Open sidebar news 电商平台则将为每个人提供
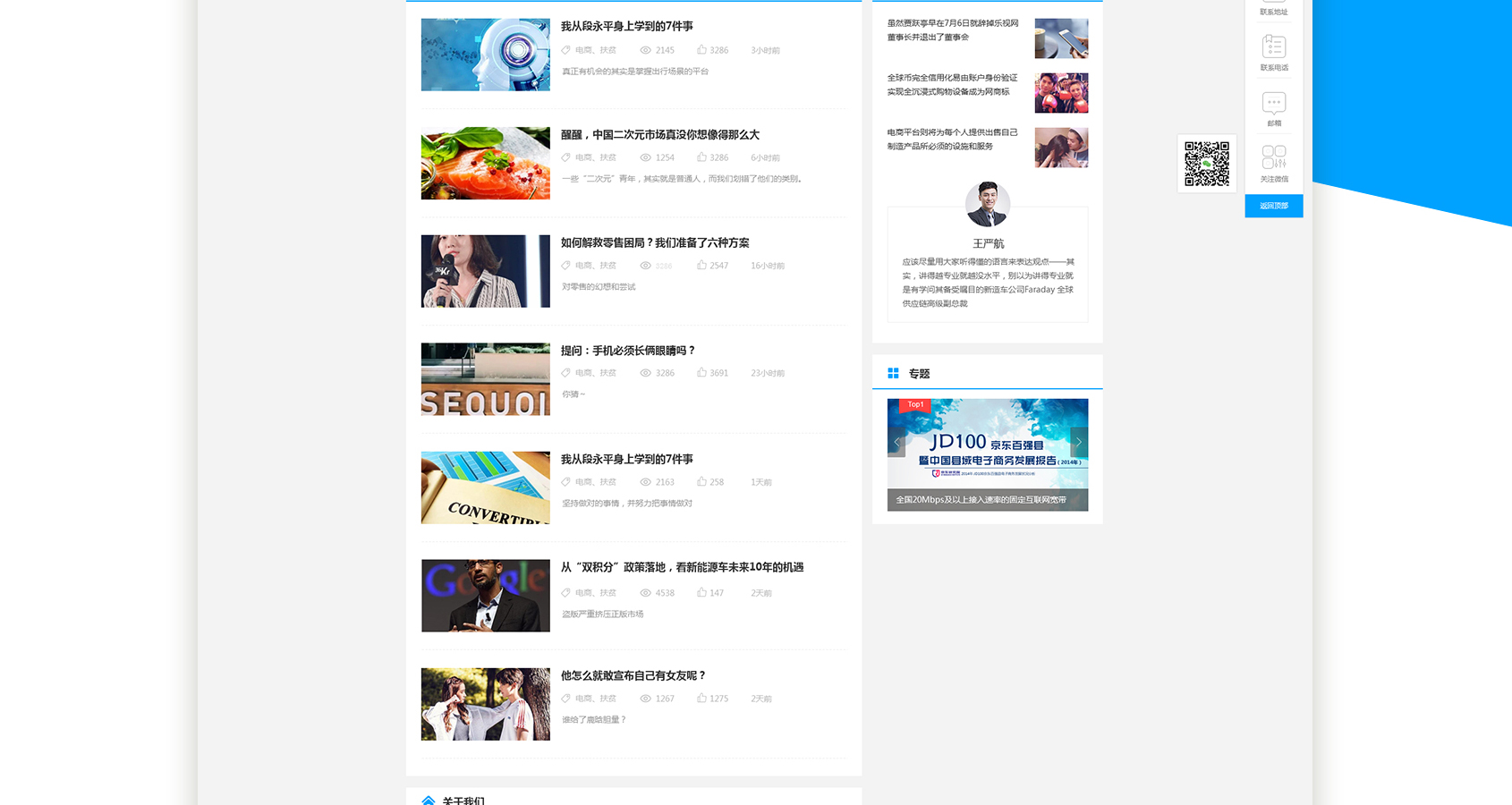The width and height of the screenshot is (1512, 805). click(x=952, y=140)
